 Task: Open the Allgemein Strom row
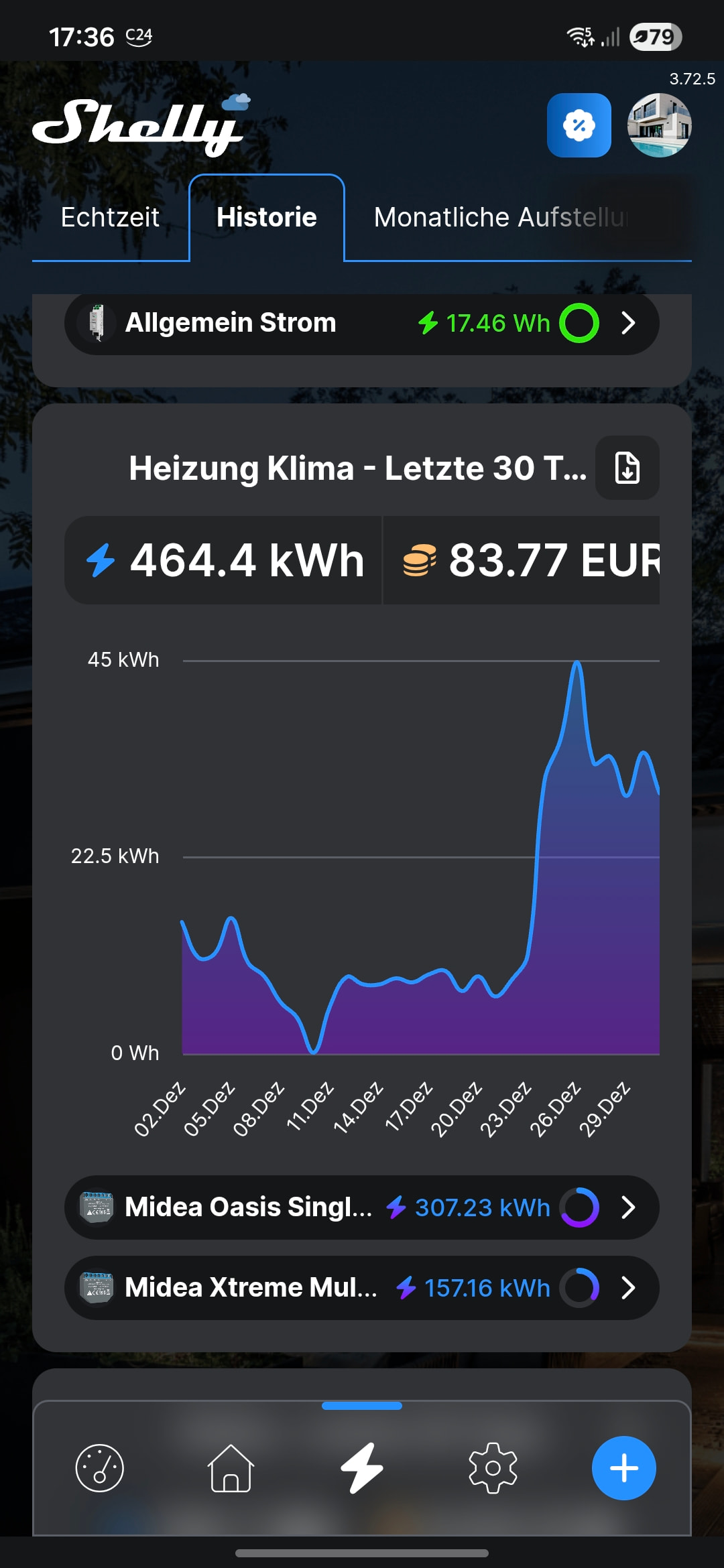point(362,323)
